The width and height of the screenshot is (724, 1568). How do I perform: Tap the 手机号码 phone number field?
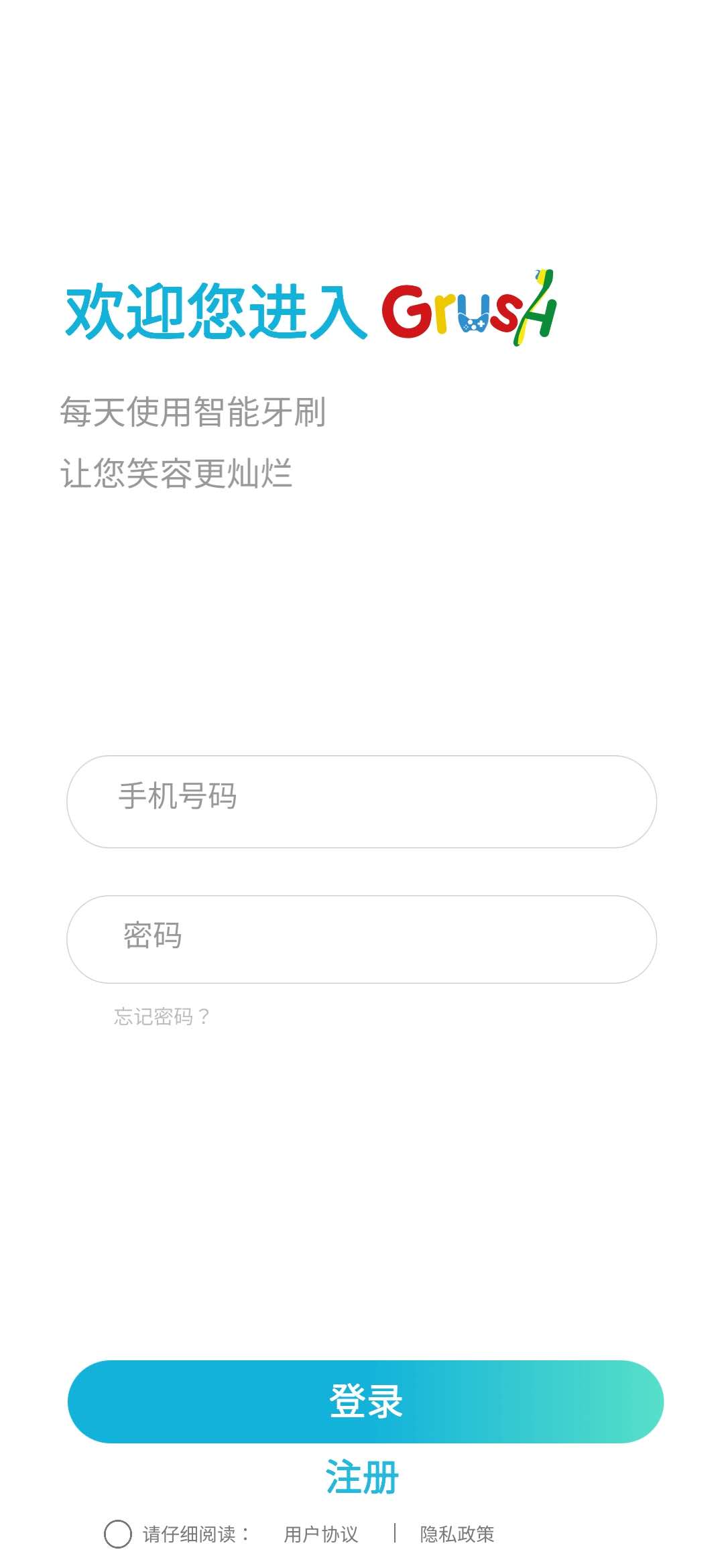pyautogui.click(x=361, y=801)
